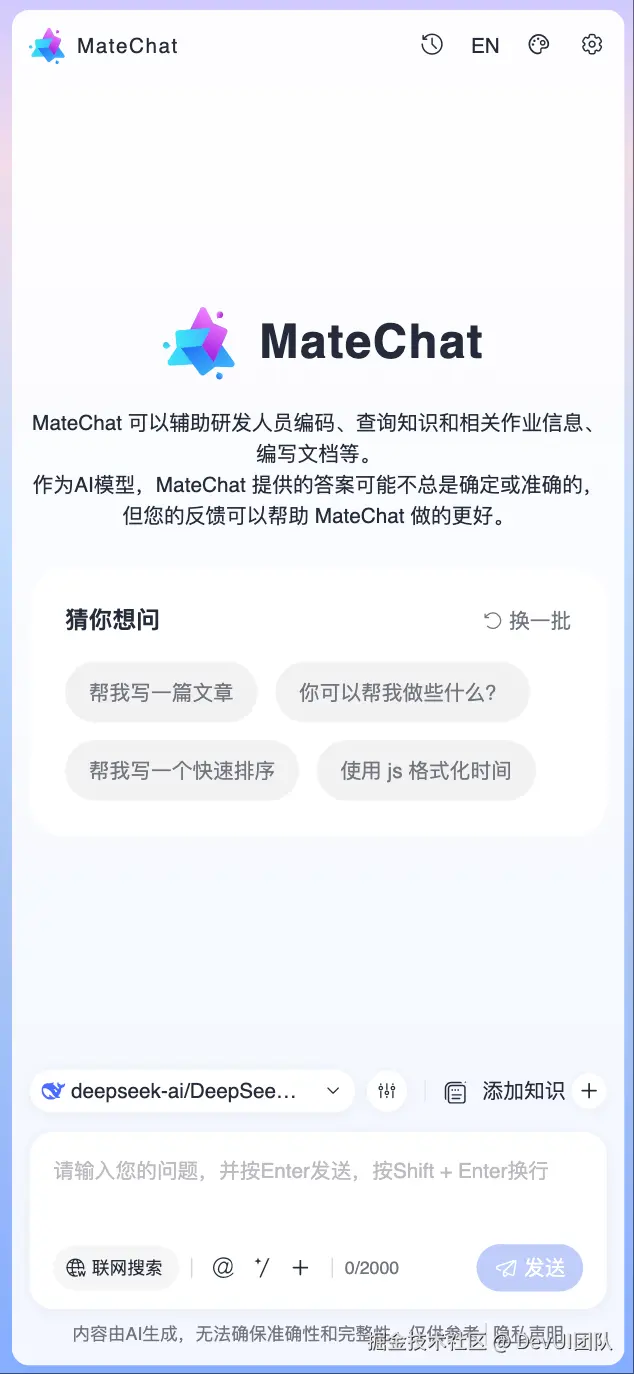
Task: Switch the language to EN
Action: pos(485,45)
